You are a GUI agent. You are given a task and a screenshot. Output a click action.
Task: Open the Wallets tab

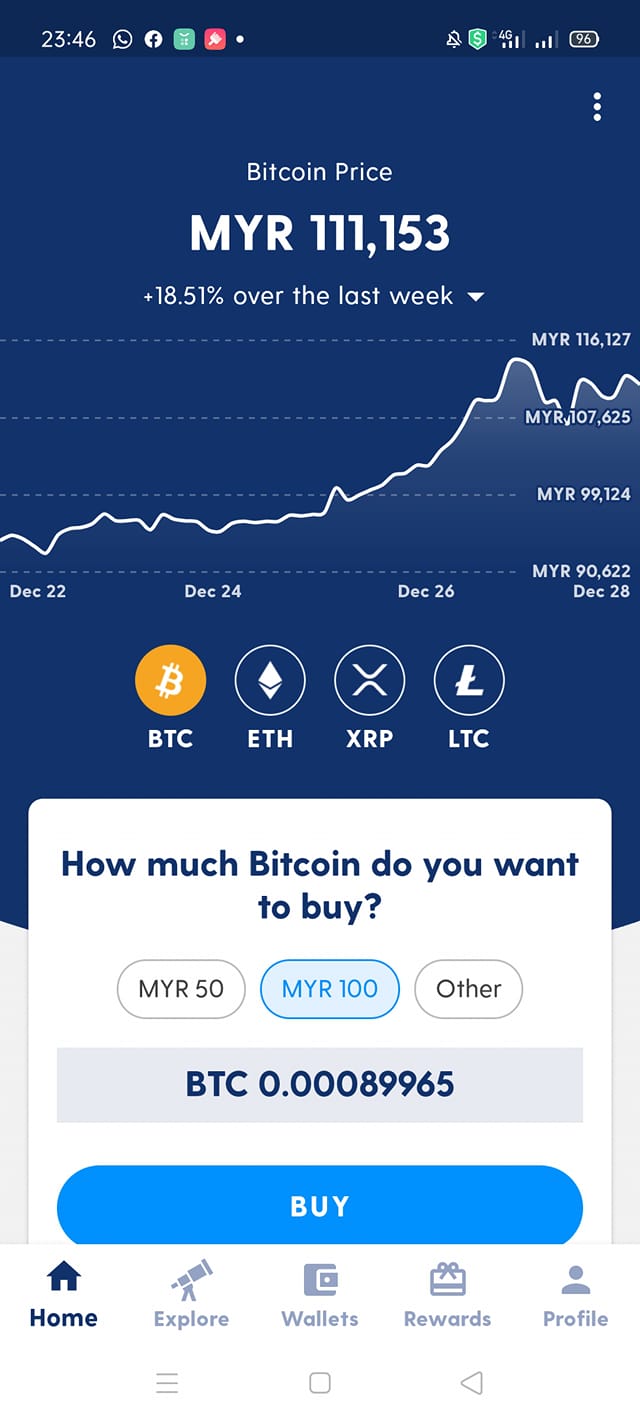click(x=320, y=1295)
